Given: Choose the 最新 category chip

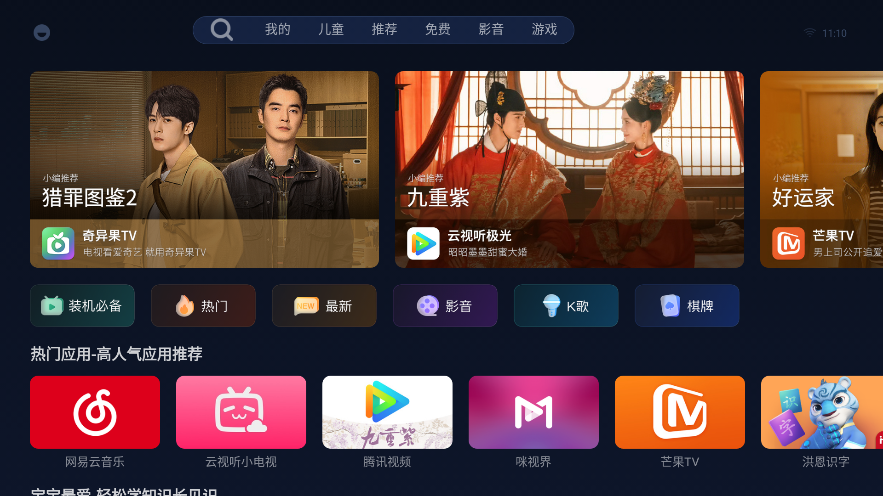Looking at the screenshot, I should pos(324,306).
